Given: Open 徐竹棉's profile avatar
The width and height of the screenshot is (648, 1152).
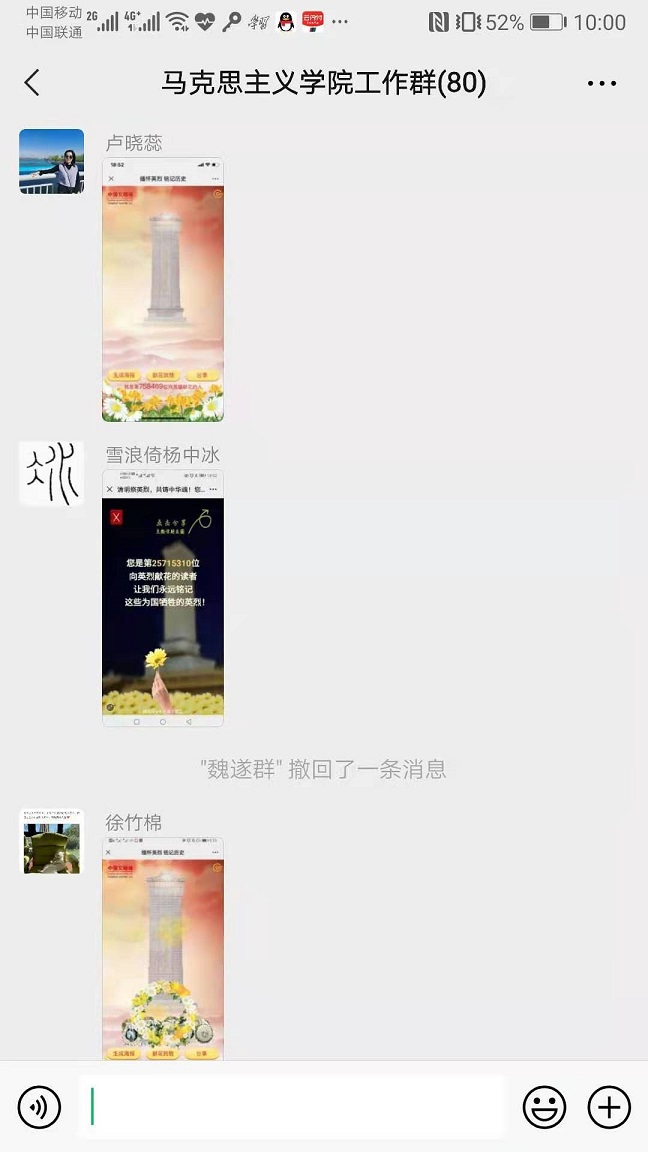Looking at the screenshot, I should click(x=51, y=841).
